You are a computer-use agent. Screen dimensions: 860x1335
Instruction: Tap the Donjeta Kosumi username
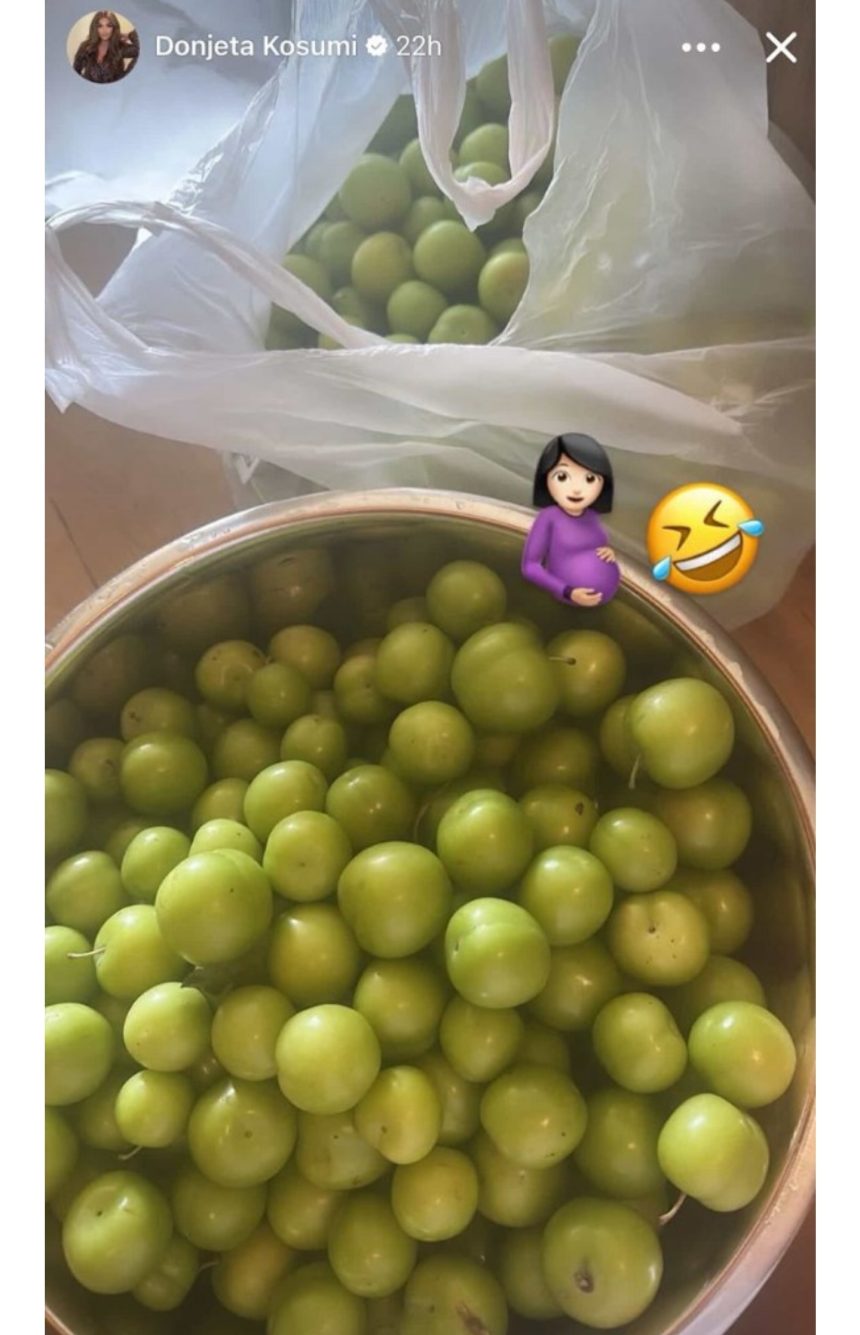point(258,46)
